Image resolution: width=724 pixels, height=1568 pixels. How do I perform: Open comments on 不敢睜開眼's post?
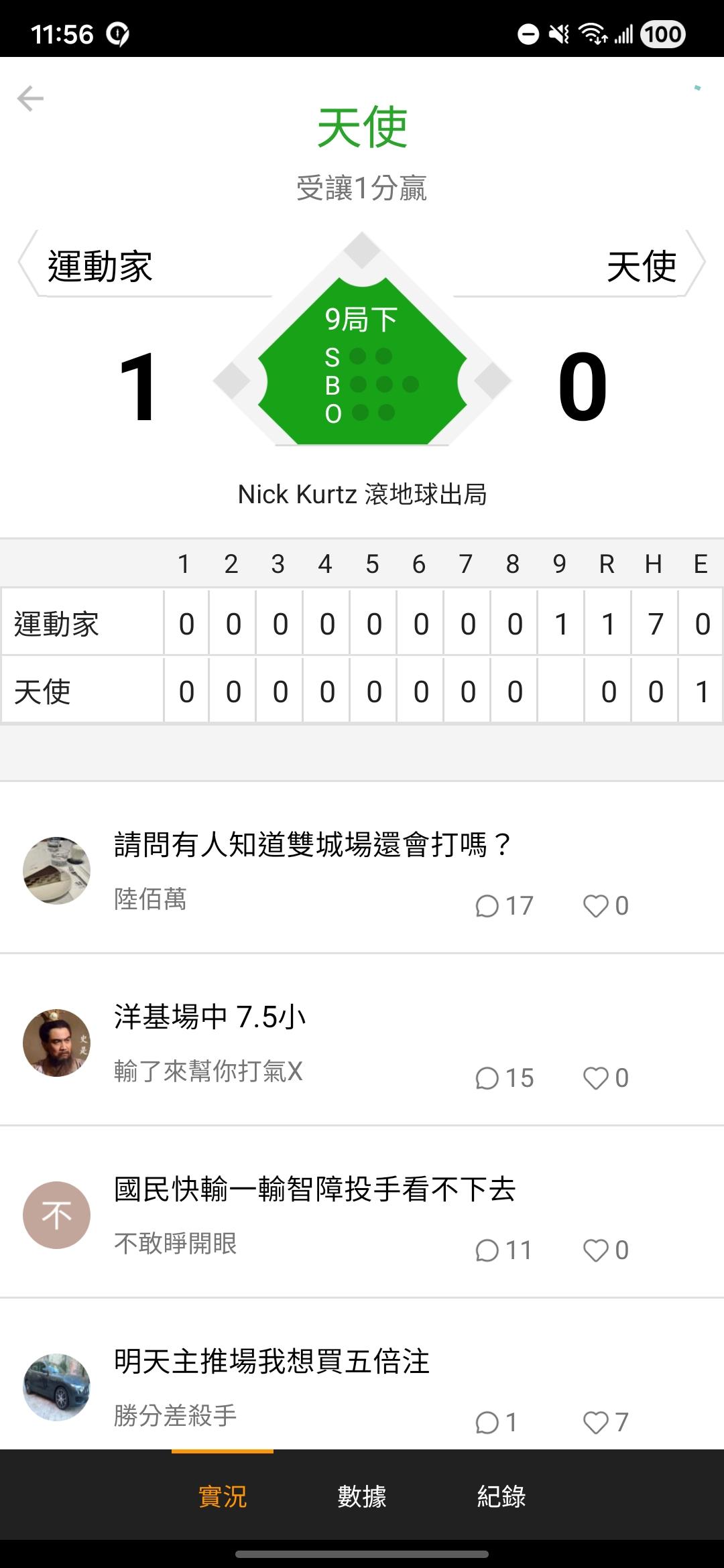[503, 1250]
